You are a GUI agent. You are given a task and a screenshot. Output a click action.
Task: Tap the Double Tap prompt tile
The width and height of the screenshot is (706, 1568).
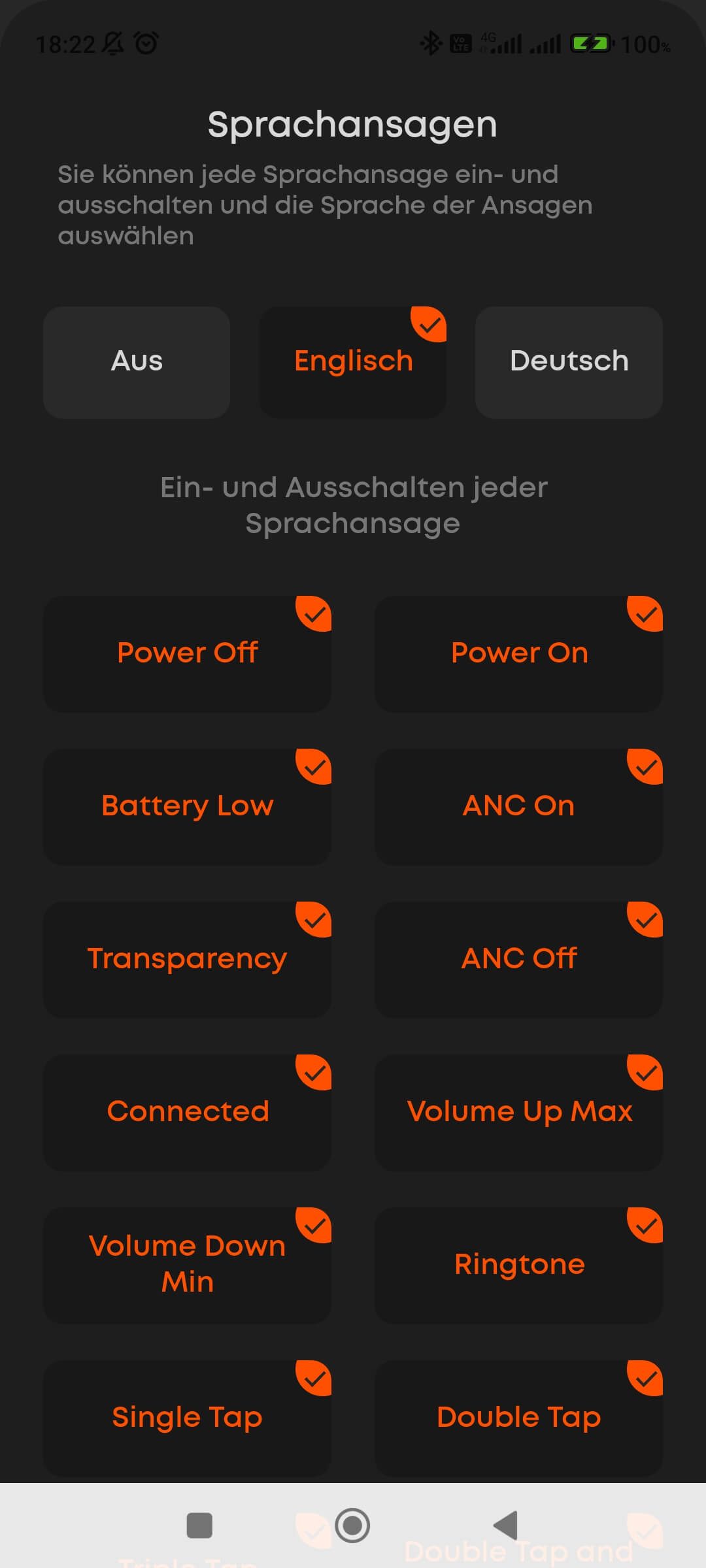[518, 1418]
